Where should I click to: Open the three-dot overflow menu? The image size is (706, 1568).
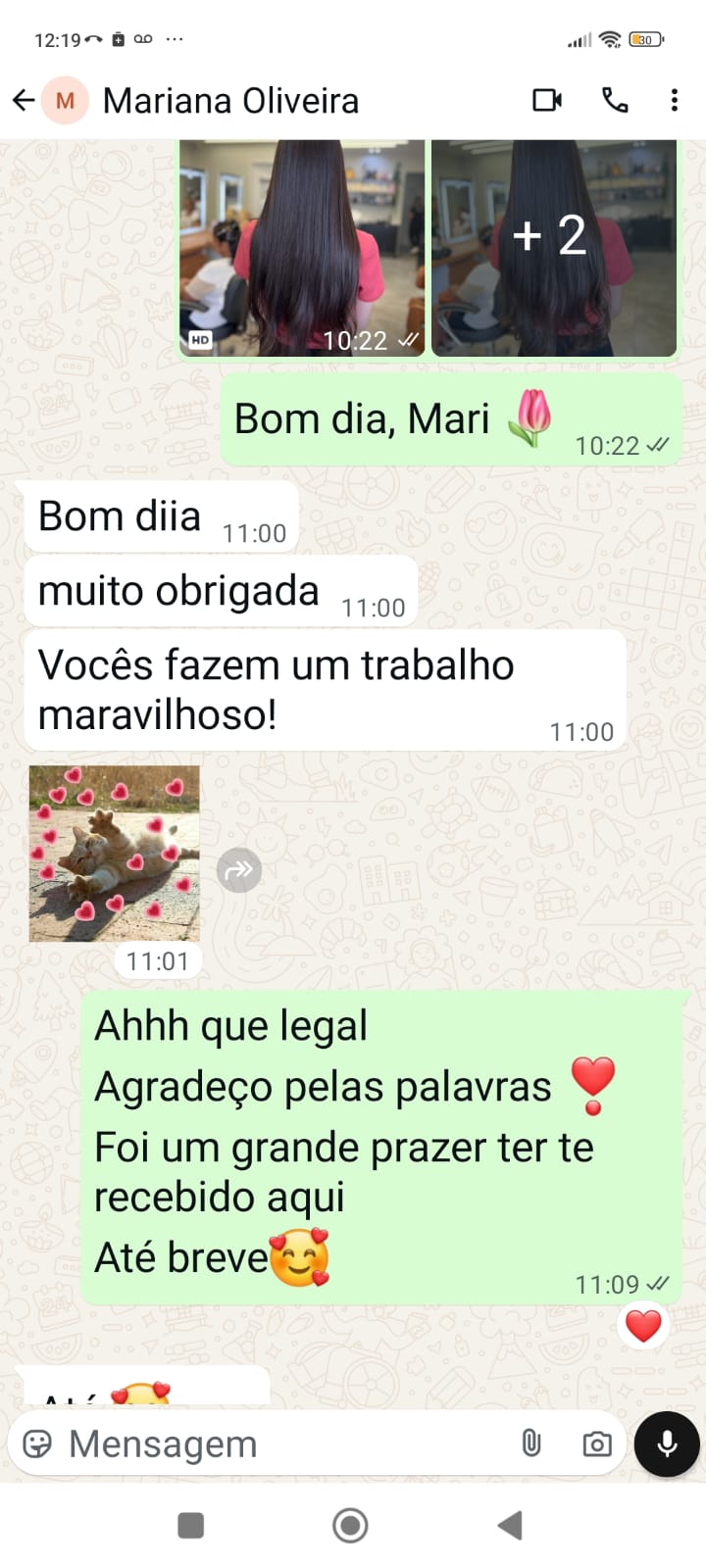coord(675,100)
